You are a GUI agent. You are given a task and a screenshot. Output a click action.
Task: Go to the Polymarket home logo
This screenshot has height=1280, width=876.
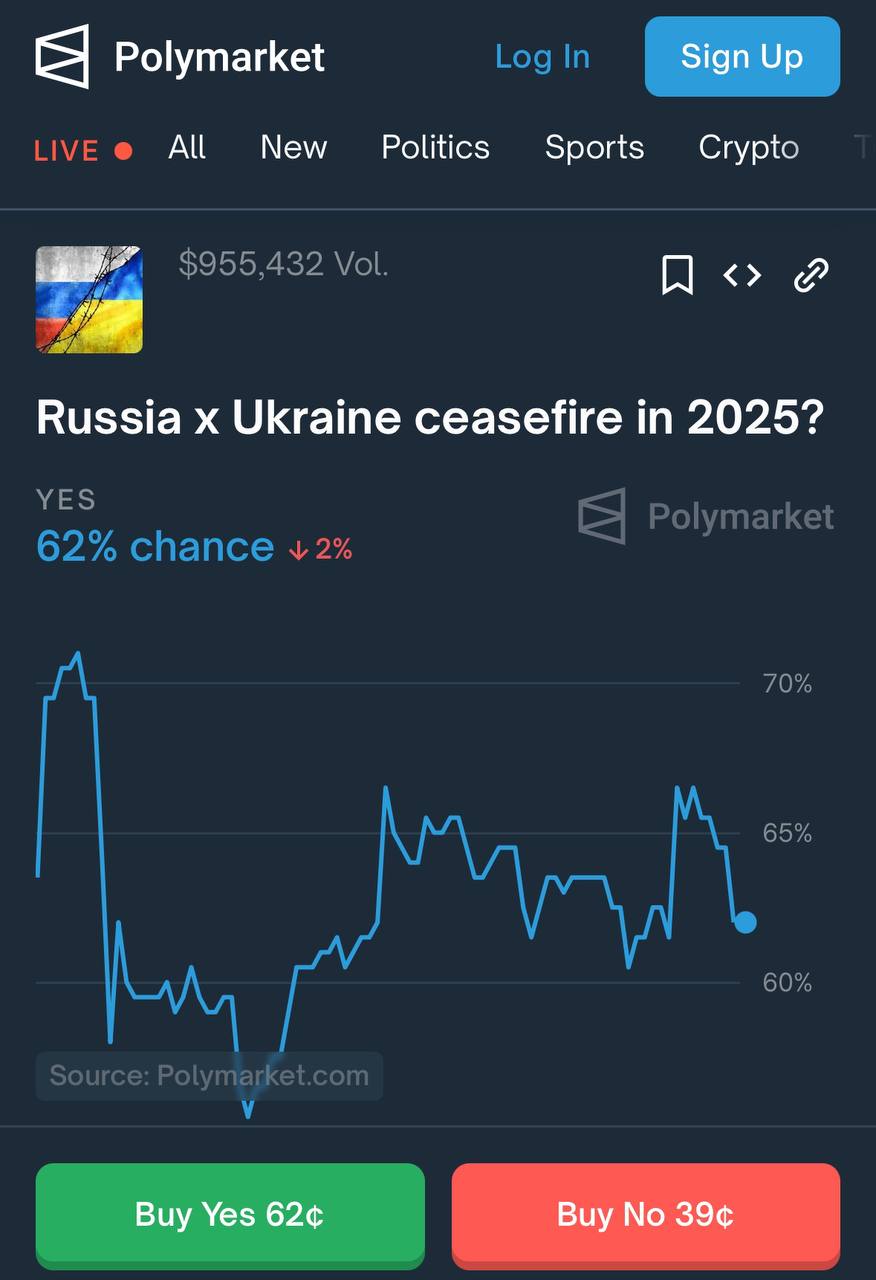180,57
